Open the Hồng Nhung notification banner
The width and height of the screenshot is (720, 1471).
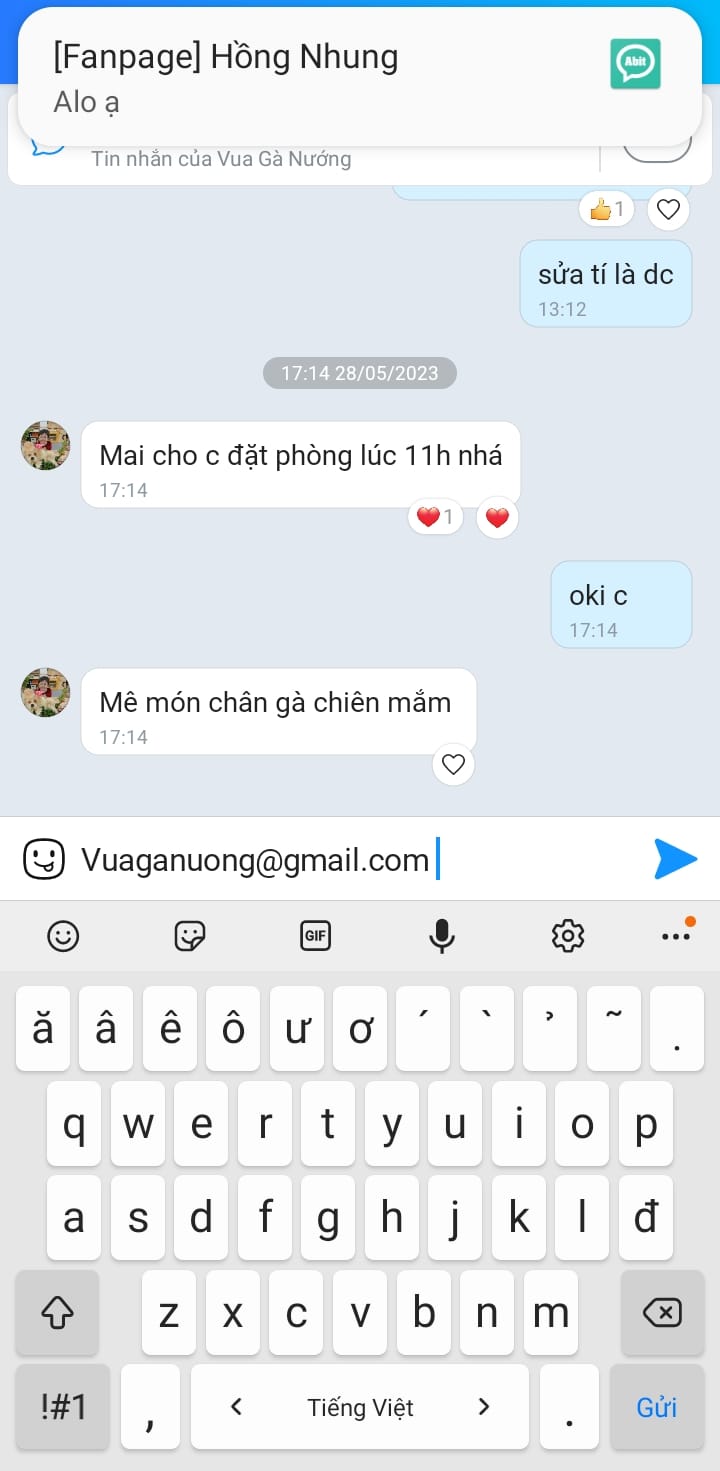[x=300, y=75]
